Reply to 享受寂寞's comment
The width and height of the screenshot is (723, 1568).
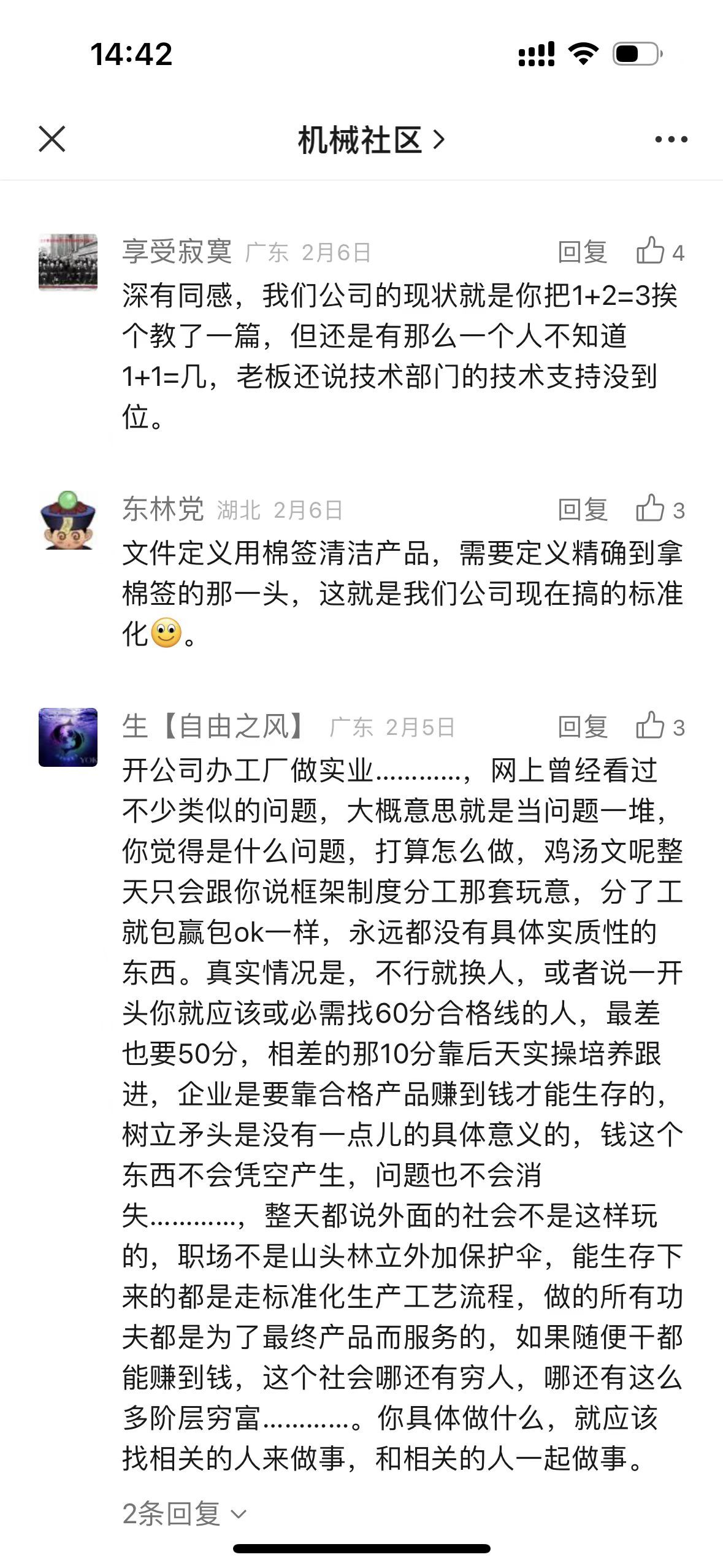(x=582, y=252)
